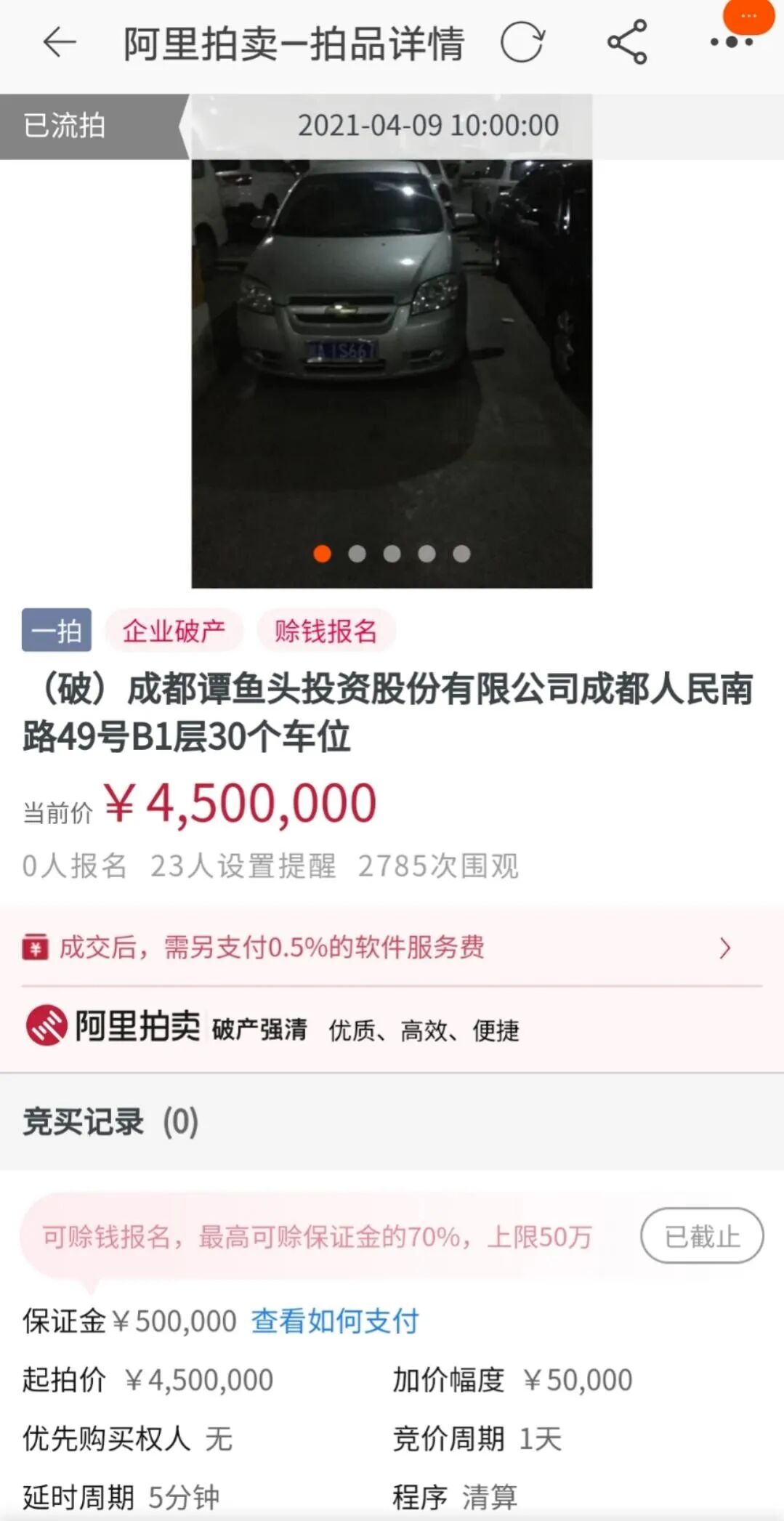Screen dimensions: 784x1521
Task: Tap the 已截止 button
Action: point(702,1235)
